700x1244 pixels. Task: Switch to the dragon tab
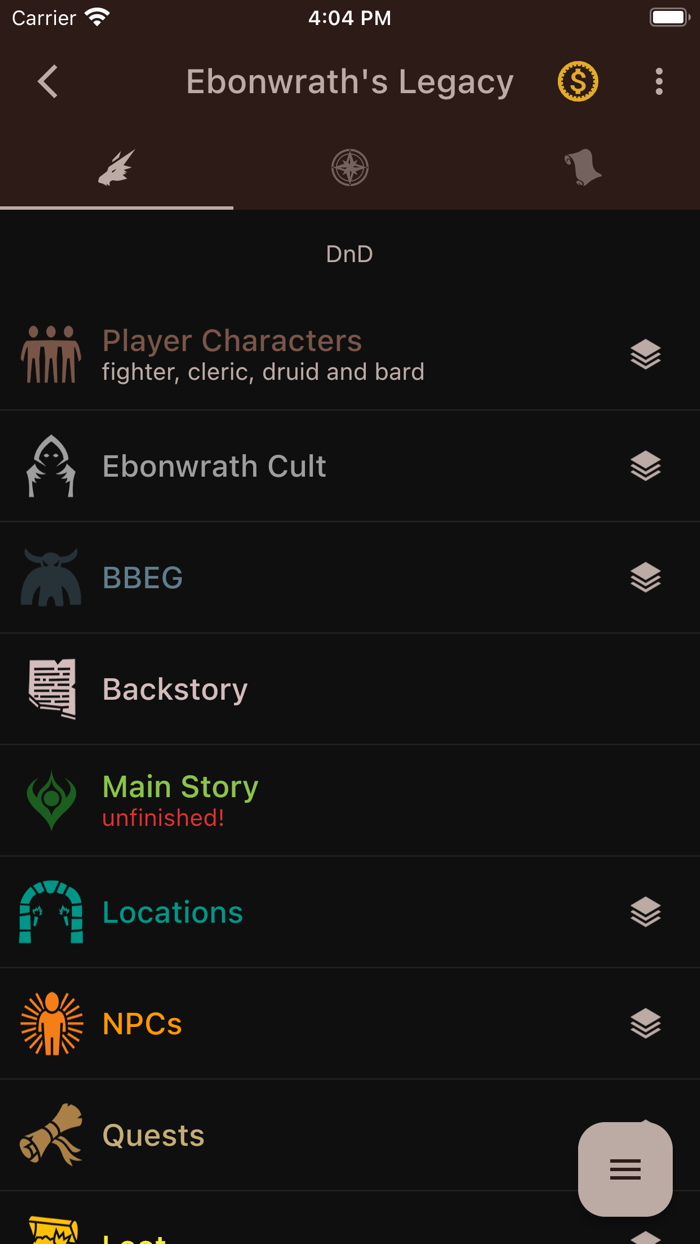pyautogui.click(x=116, y=168)
